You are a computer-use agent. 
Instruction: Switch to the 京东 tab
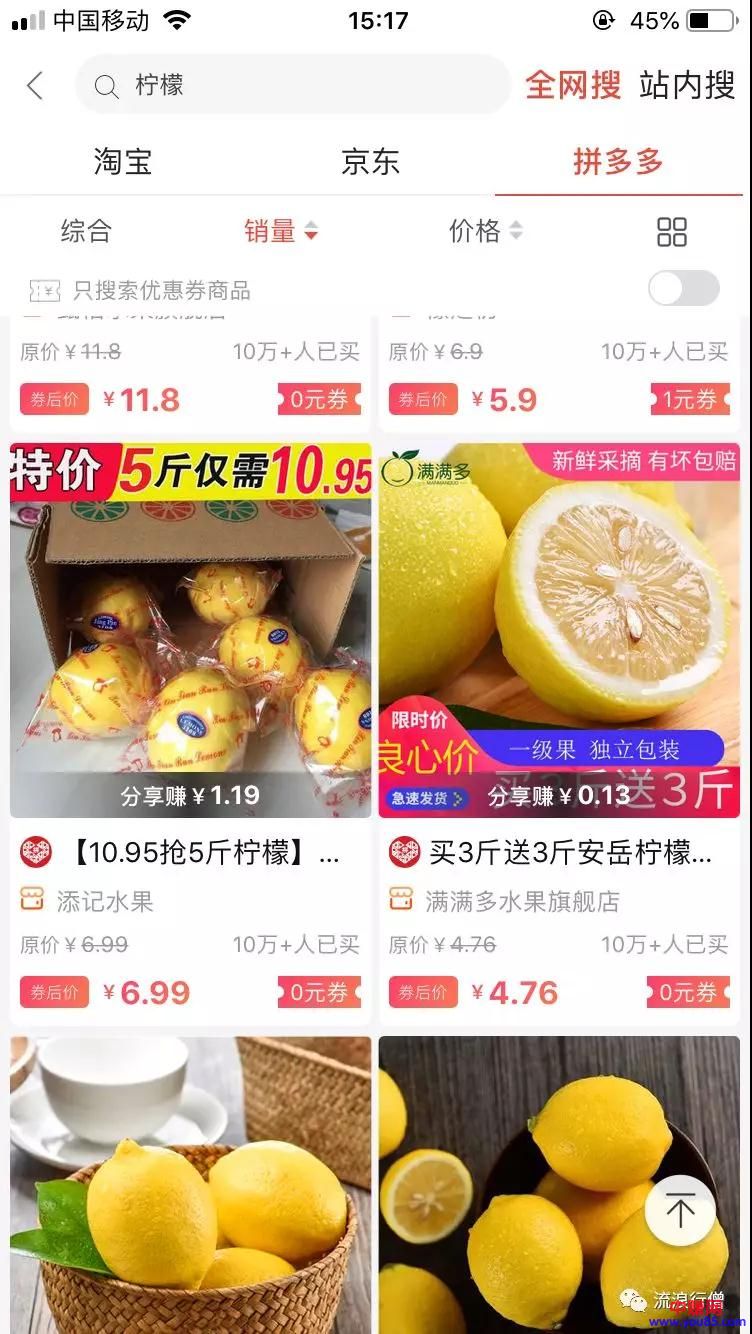point(370,162)
